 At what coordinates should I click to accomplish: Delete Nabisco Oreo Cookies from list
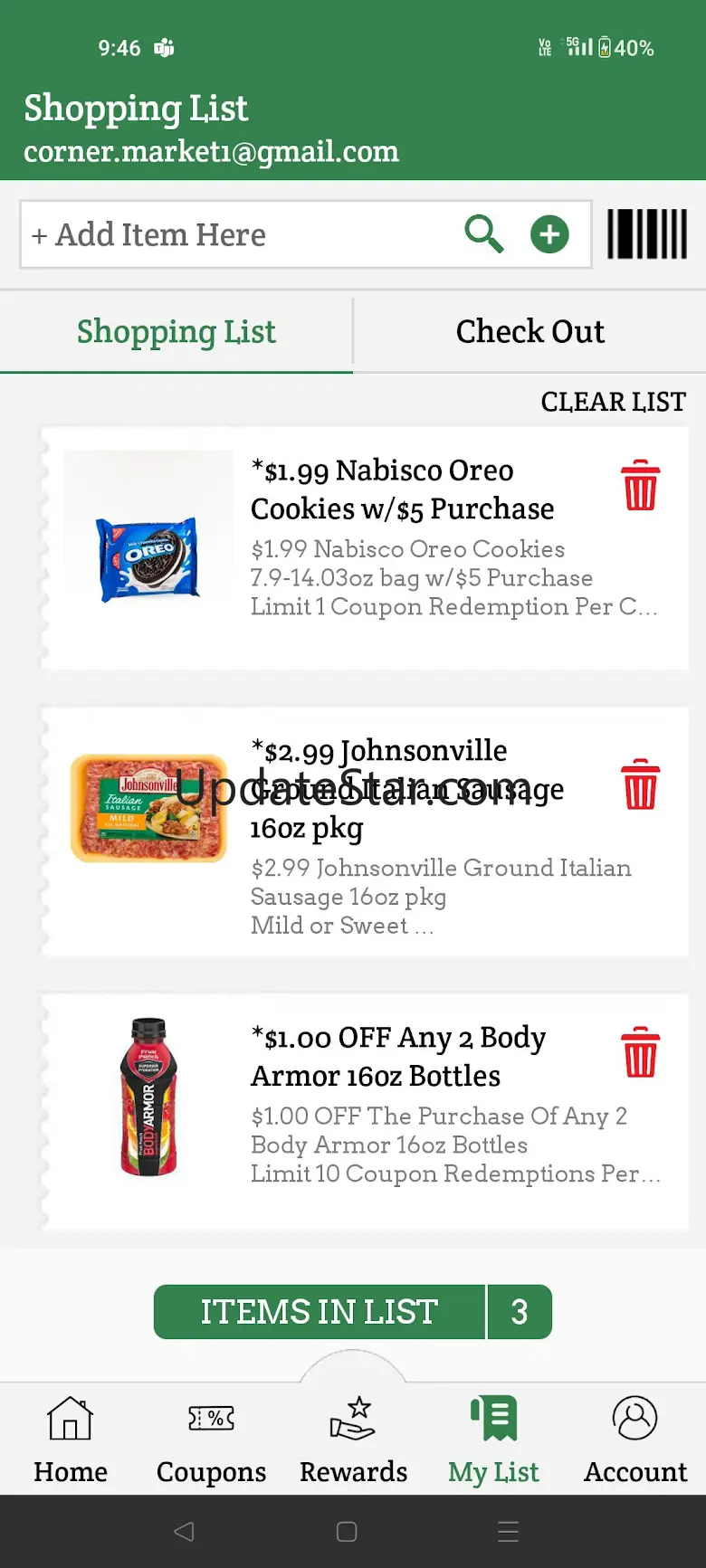pyautogui.click(x=640, y=485)
